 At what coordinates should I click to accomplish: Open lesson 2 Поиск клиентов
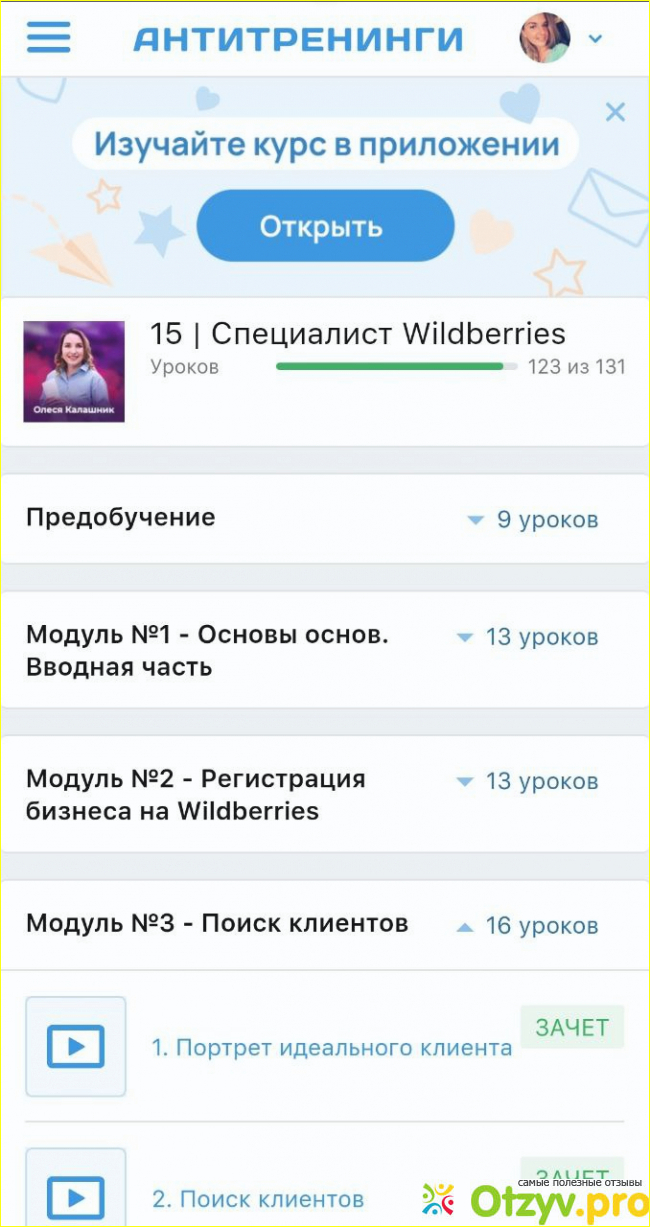click(257, 1198)
